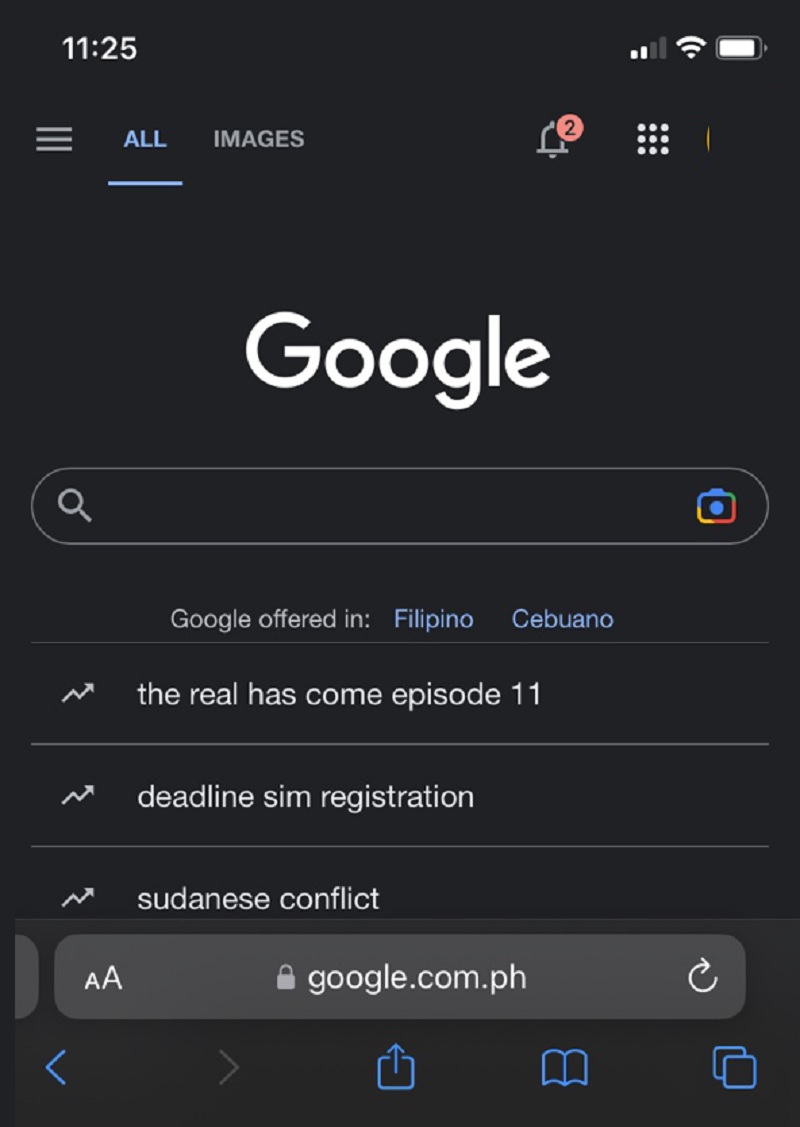Open the notifications bell
This screenshot has height=1127, width=800.
click(554, 139)
